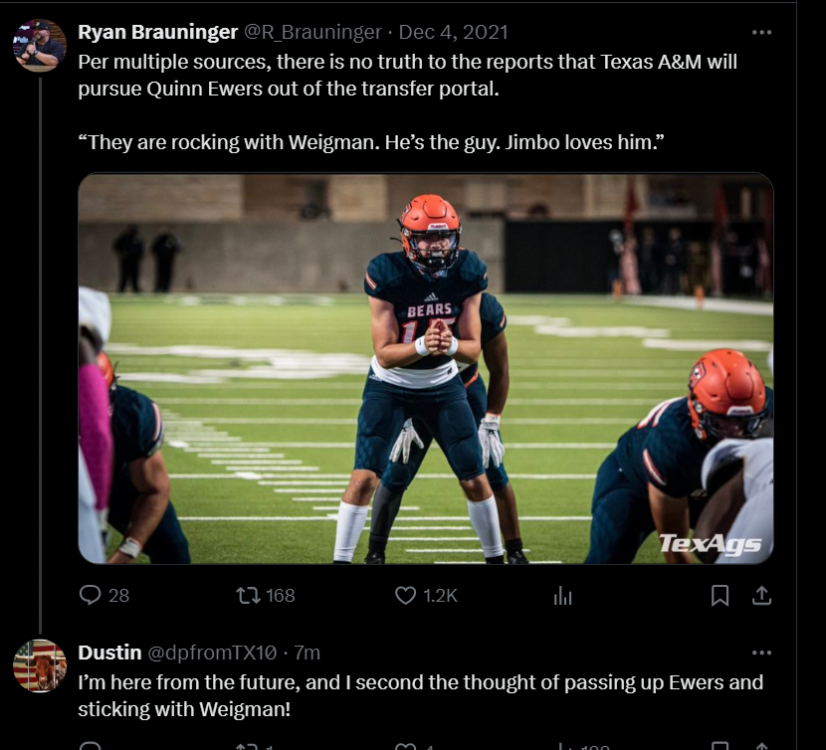Visit the @dpfromTX10 profile

click(211, 652)
